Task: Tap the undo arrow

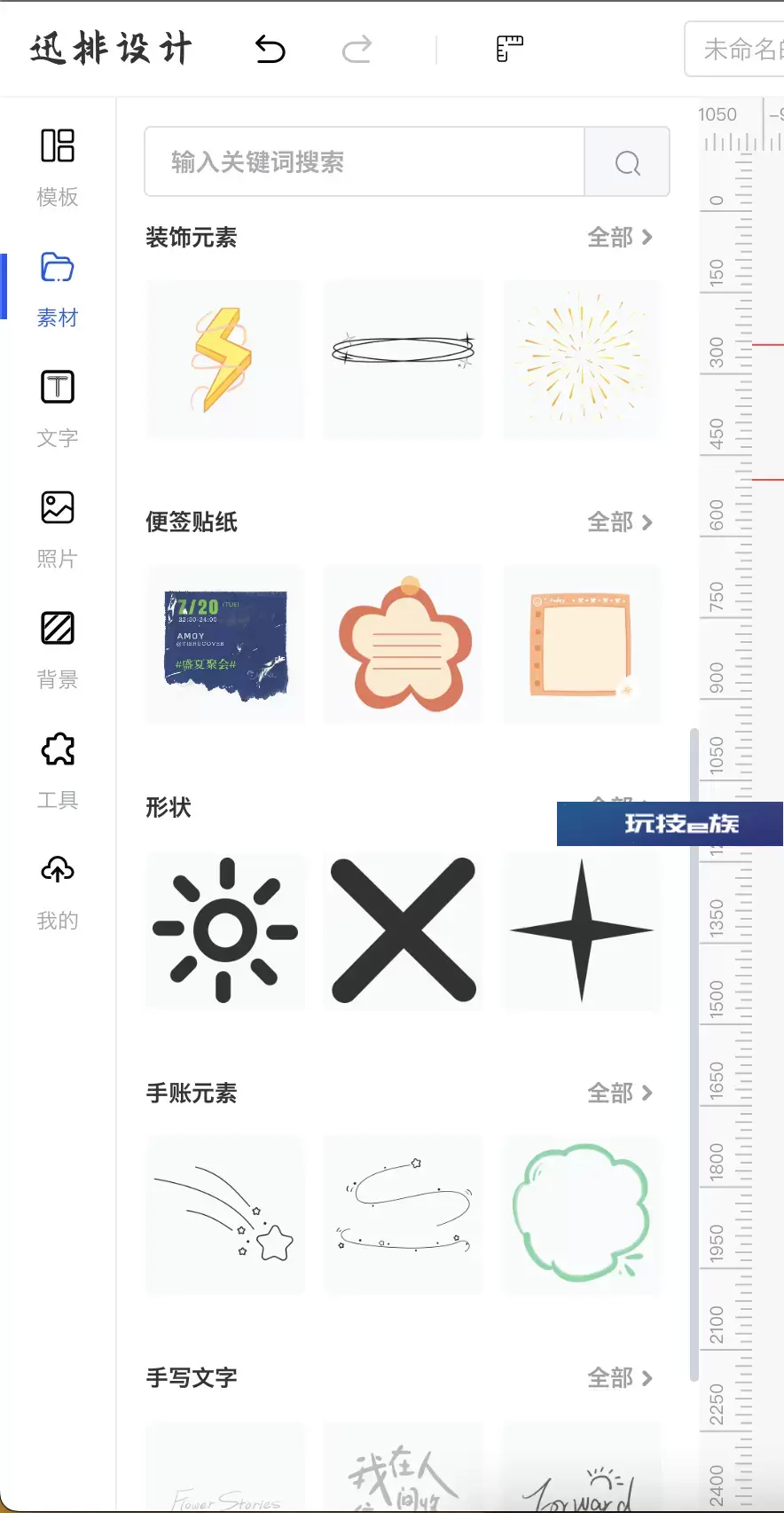Action: click(270, 50)
